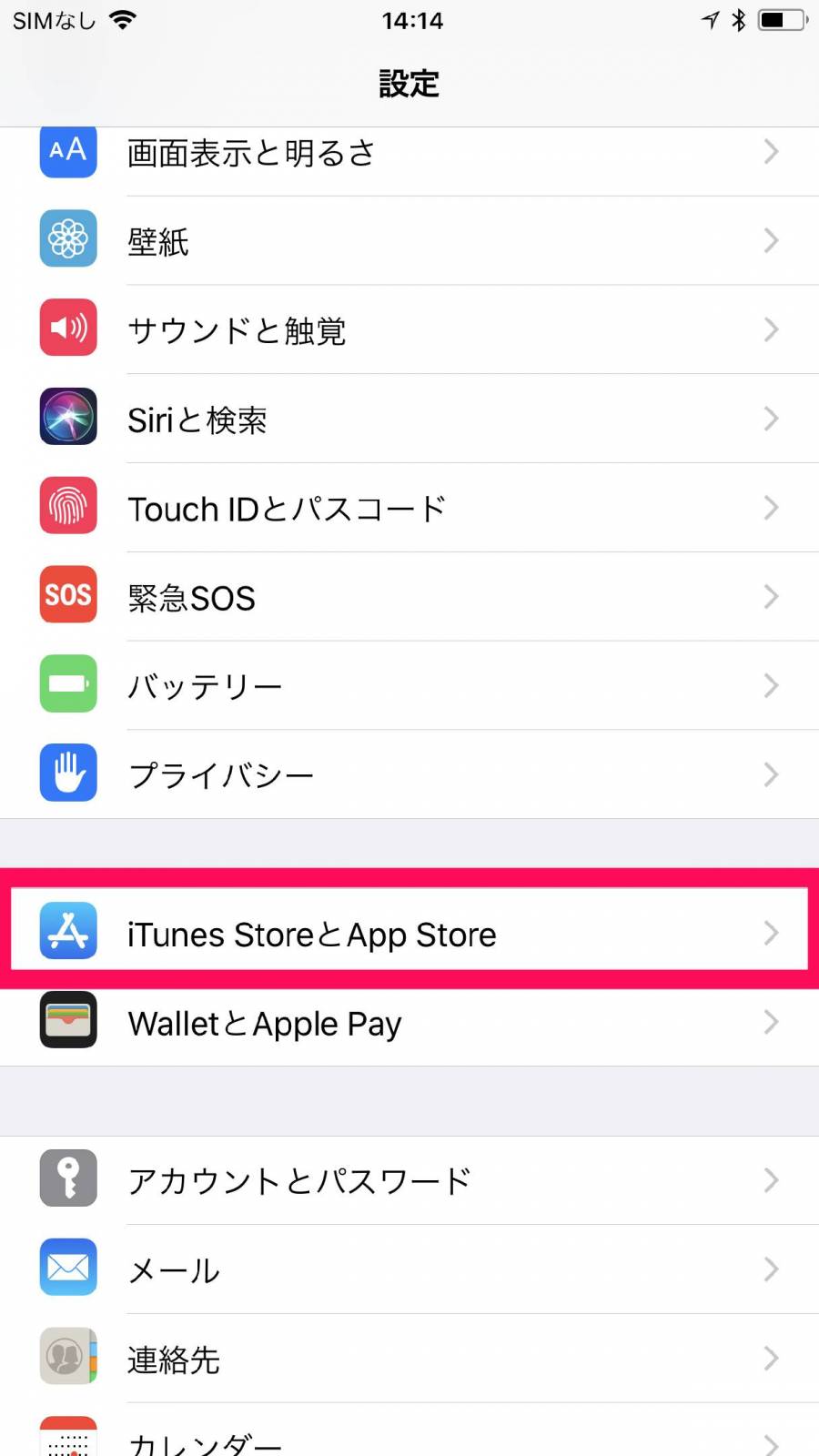Select the 緊急SOS row
This screenshot has height=1456, width=819.
(x=409, y=597)
